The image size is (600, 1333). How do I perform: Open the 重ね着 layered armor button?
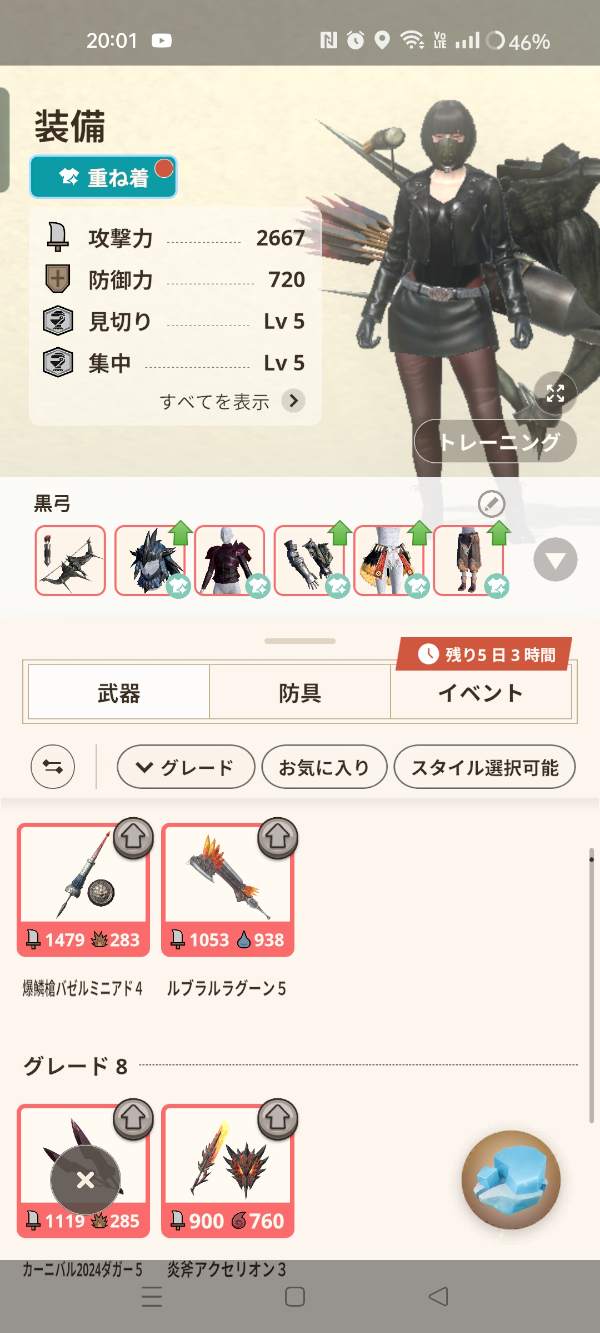point(103,177)
